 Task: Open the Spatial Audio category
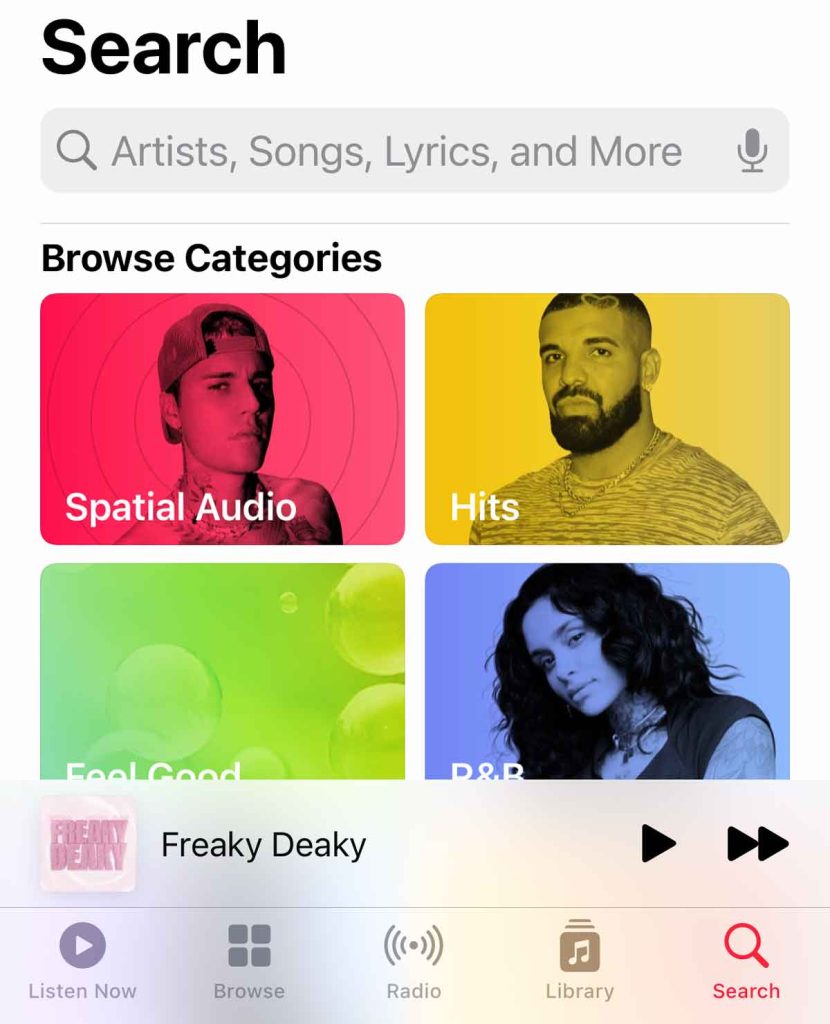point(222,419)
